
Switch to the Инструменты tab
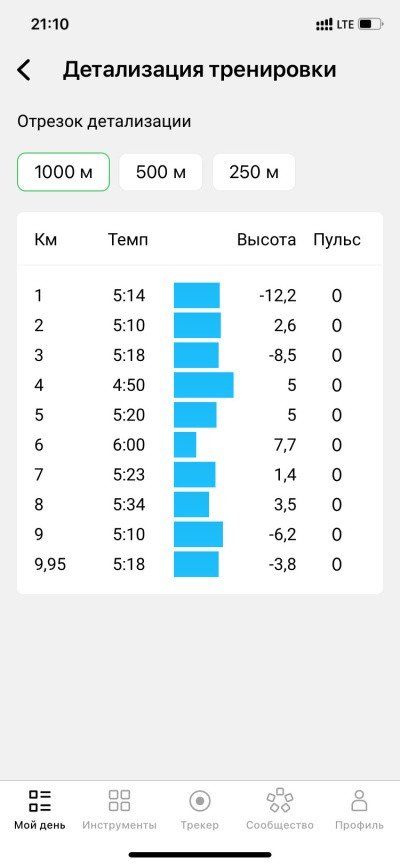pyautogui.click(x=119, y=810)
